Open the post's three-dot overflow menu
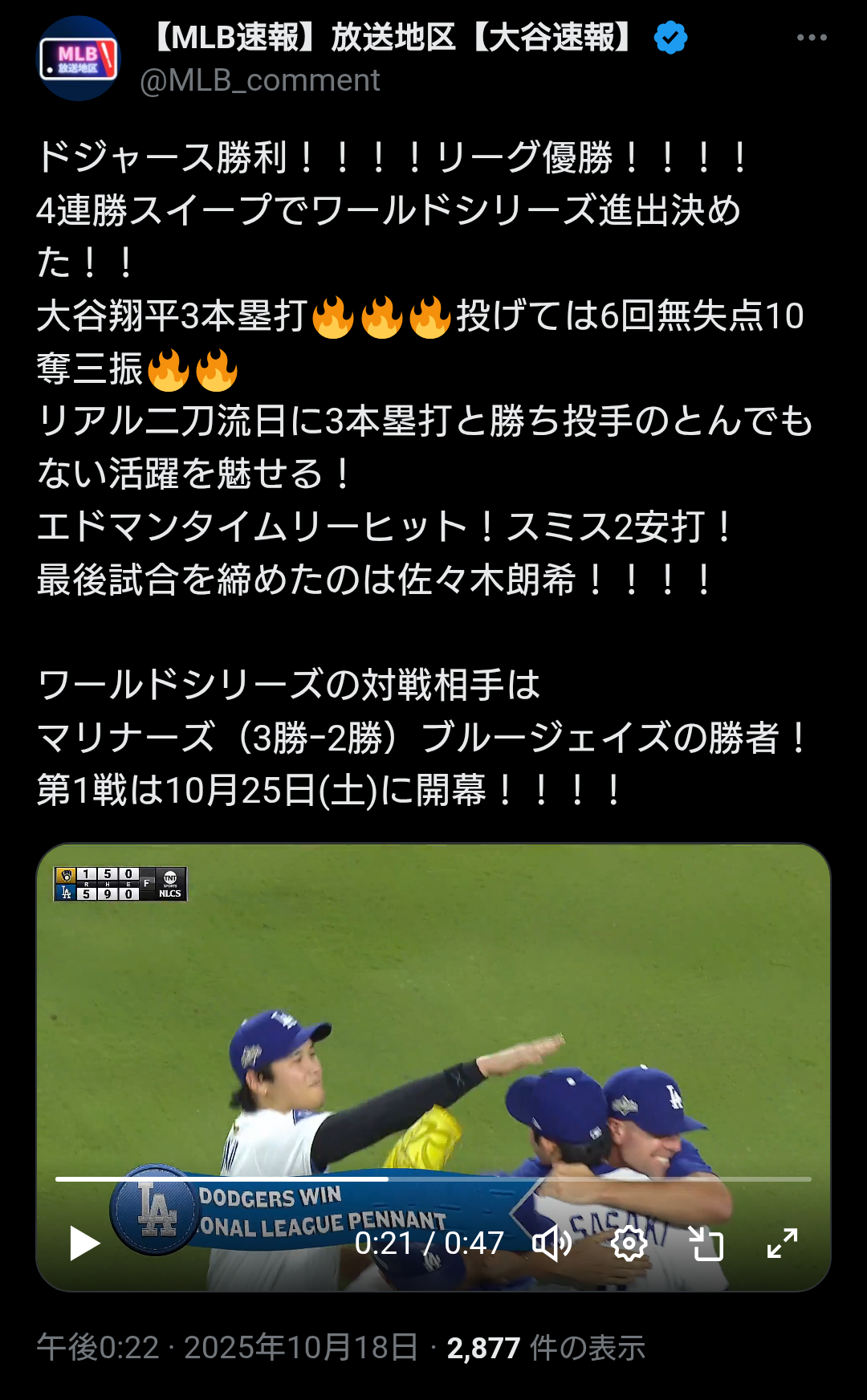Image resolution: width=867 pixels, height=1400 pixels. (811, 38)
